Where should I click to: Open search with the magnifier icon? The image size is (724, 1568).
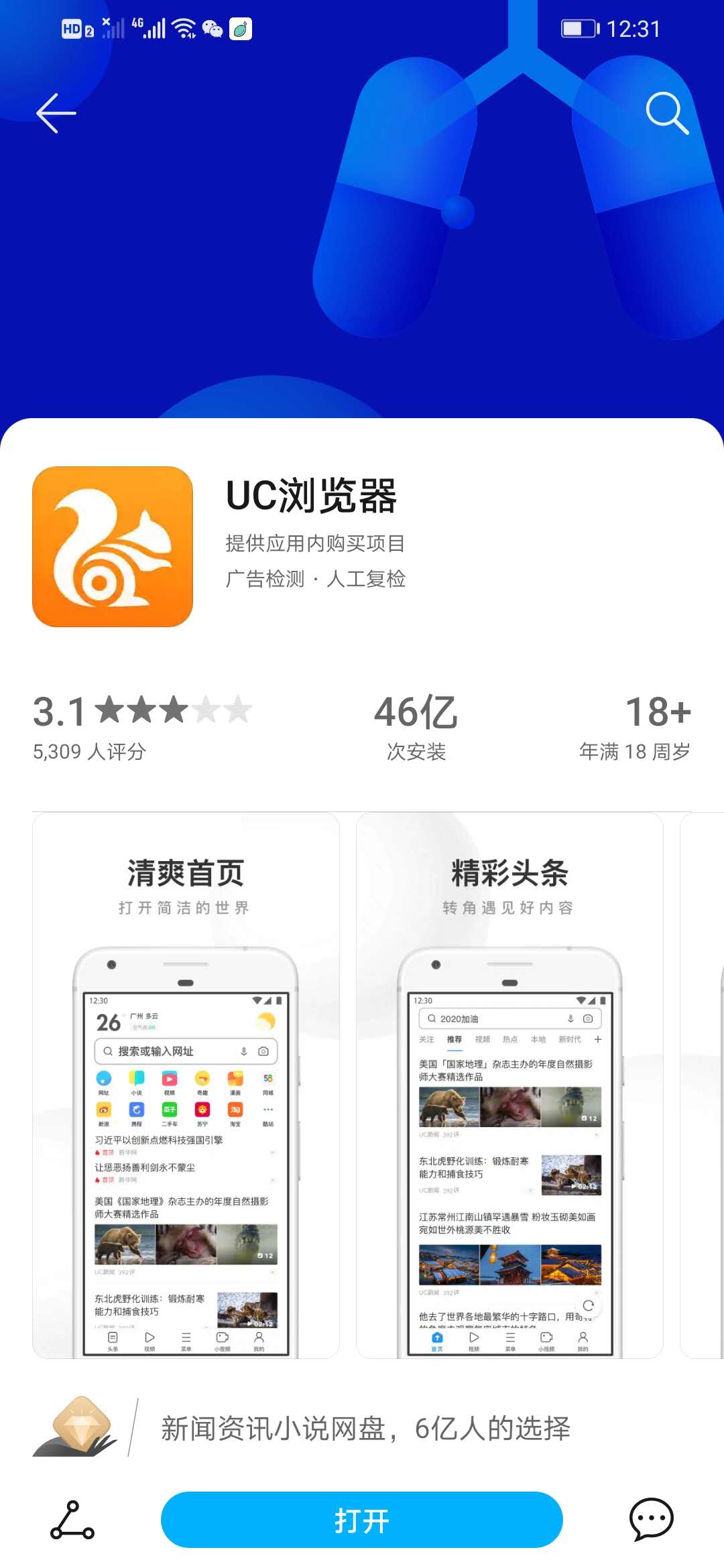click(666, 113)
